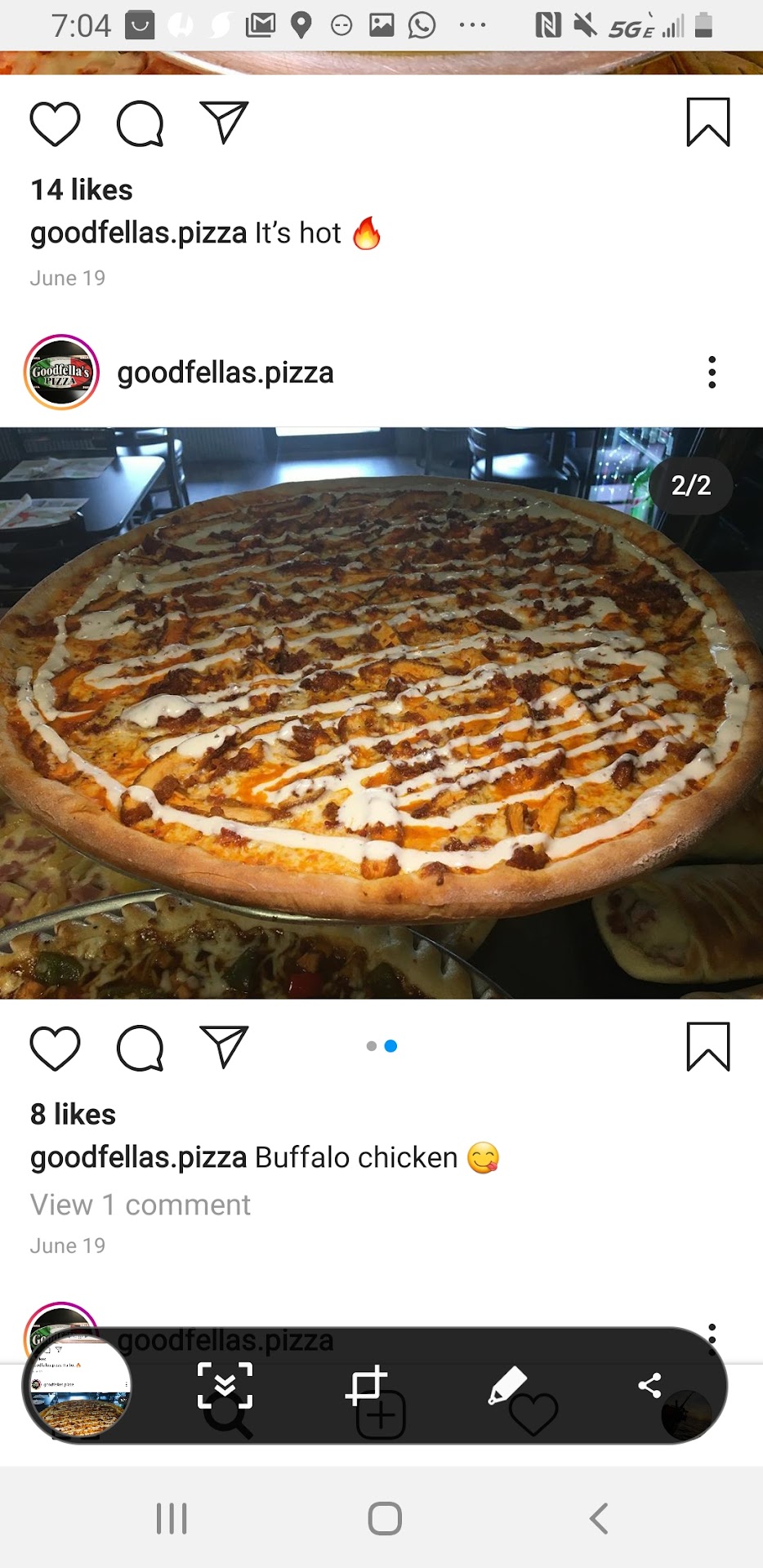Comment on the "It's hot" post

tap(140, 124)
